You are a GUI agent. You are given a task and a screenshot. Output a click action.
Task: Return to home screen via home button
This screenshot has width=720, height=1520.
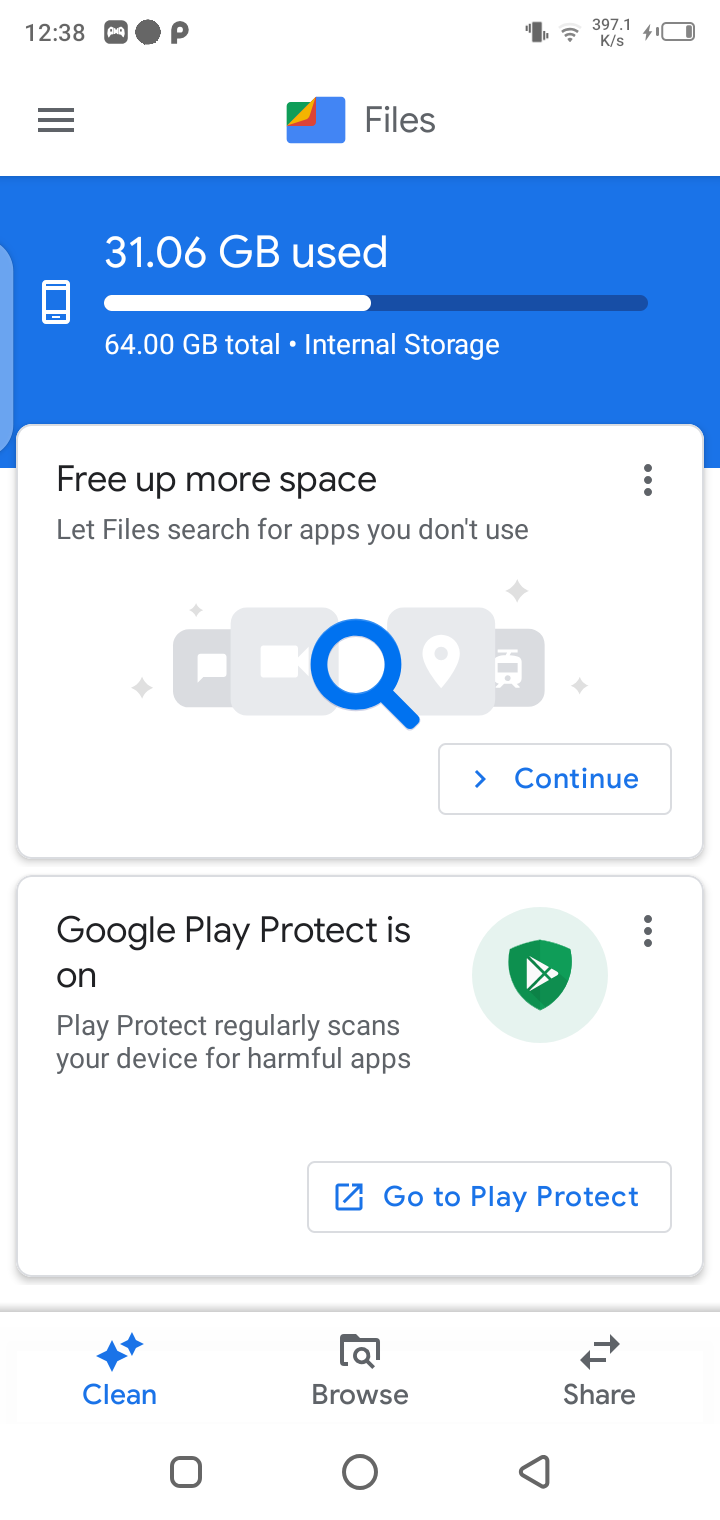[x=360, y=1472]
